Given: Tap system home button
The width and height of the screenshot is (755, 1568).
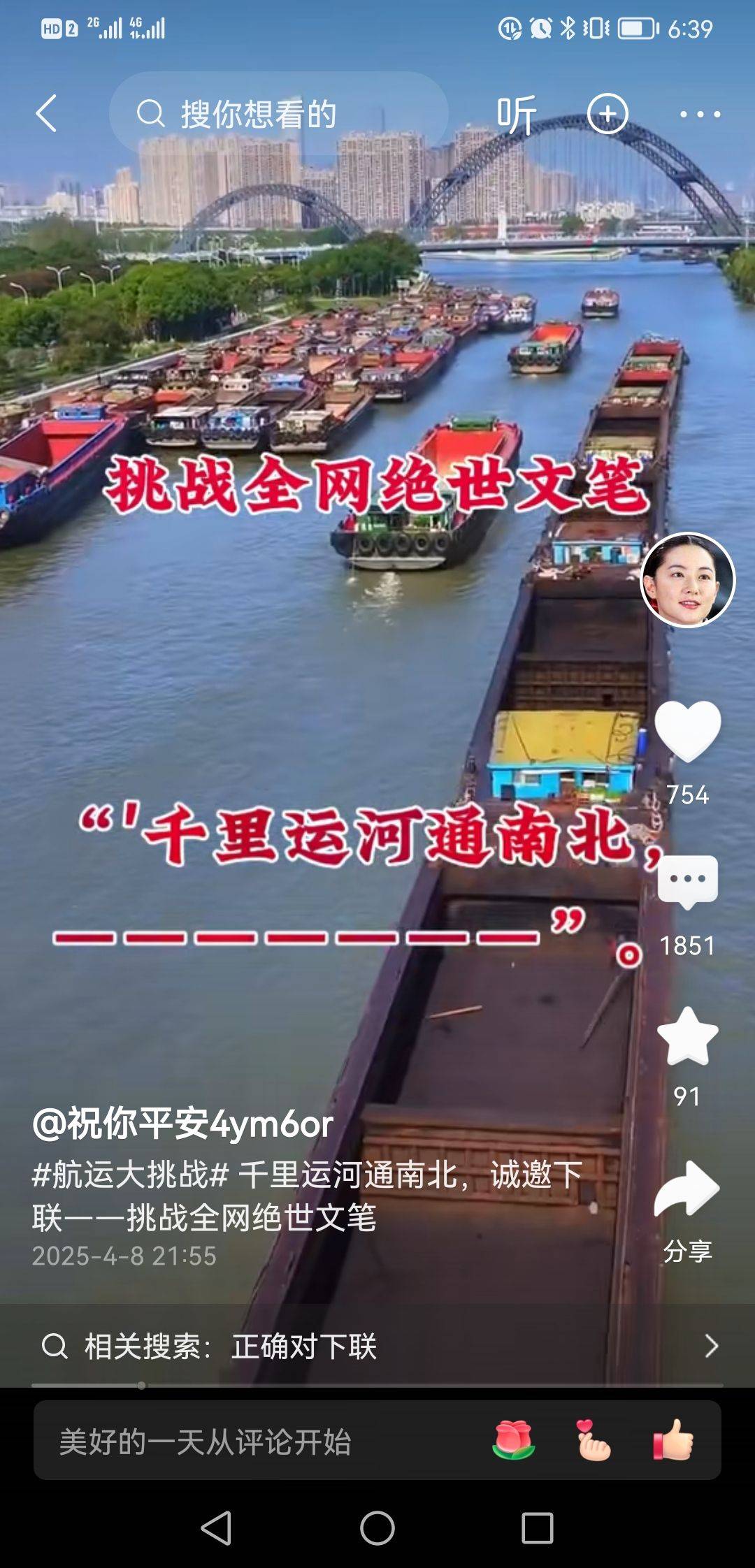Looking at the screenshot, I should (x=377, y=1528).
